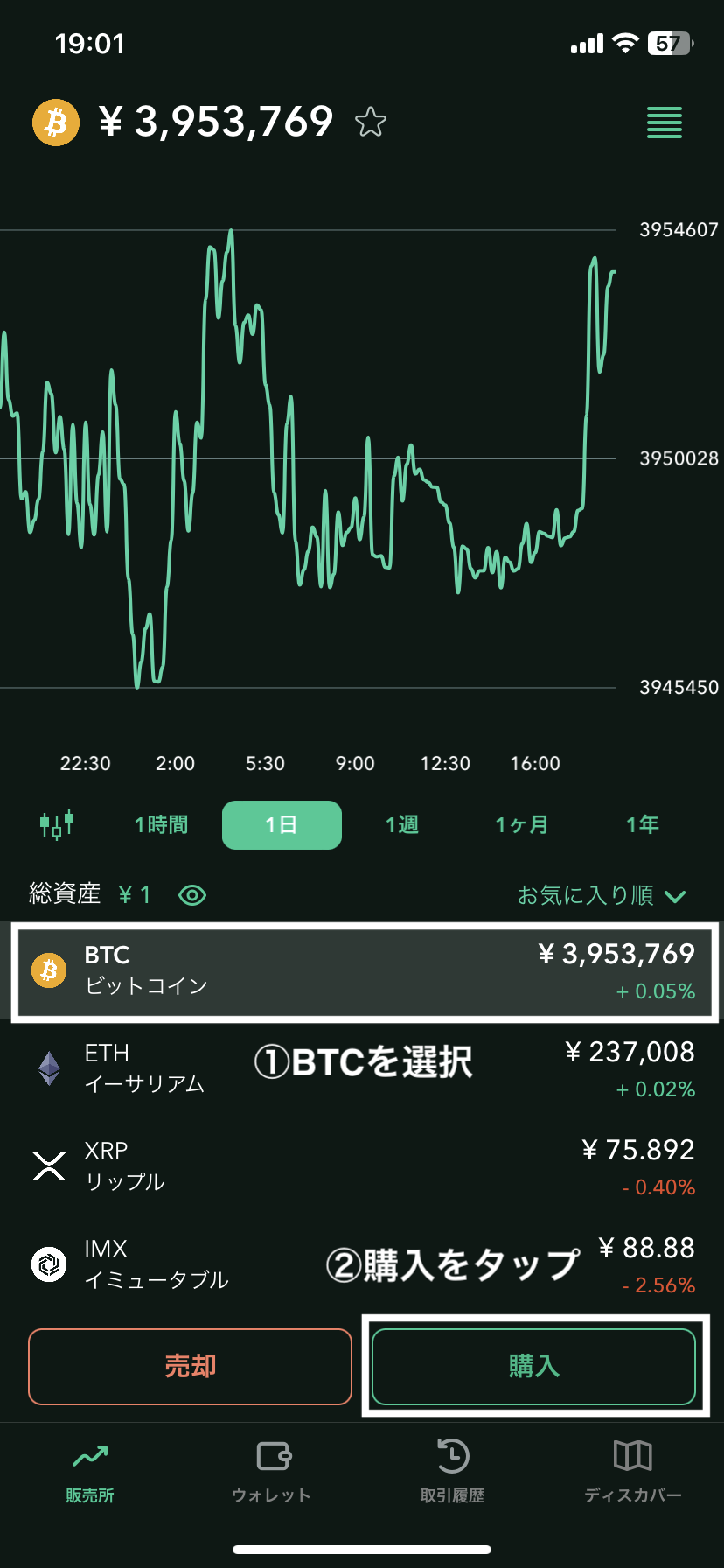Hide total assets with the eye icon
Image resolution: width=724 pixels, height=1568 pixels.
pyautogui.click(x=192, y=895)
